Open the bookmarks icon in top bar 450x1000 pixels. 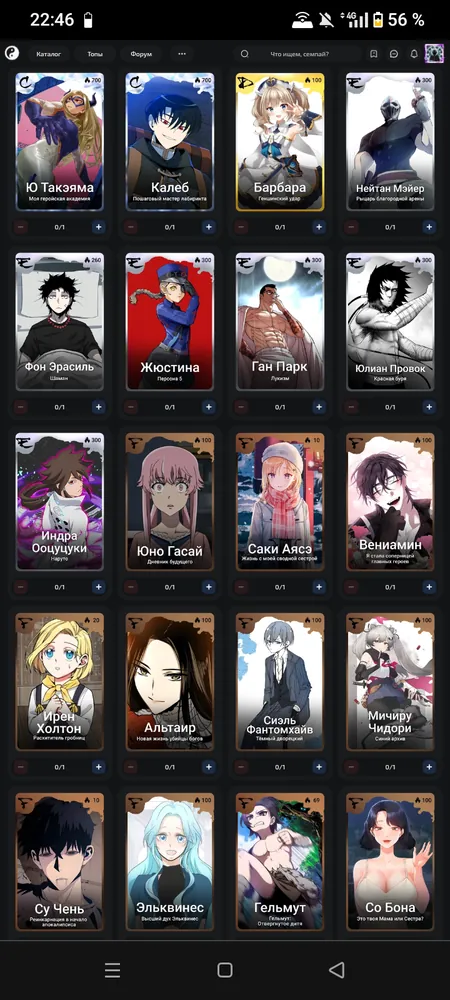pos(374,54)
